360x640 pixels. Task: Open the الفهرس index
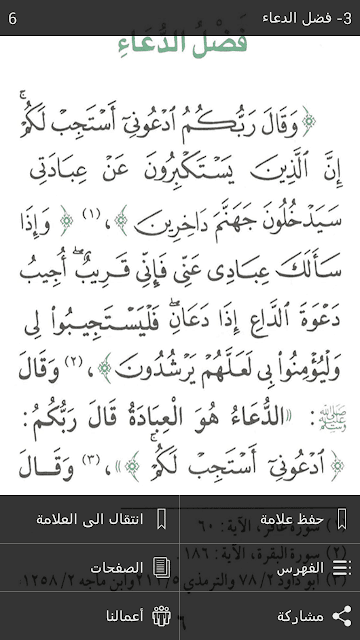270,567
